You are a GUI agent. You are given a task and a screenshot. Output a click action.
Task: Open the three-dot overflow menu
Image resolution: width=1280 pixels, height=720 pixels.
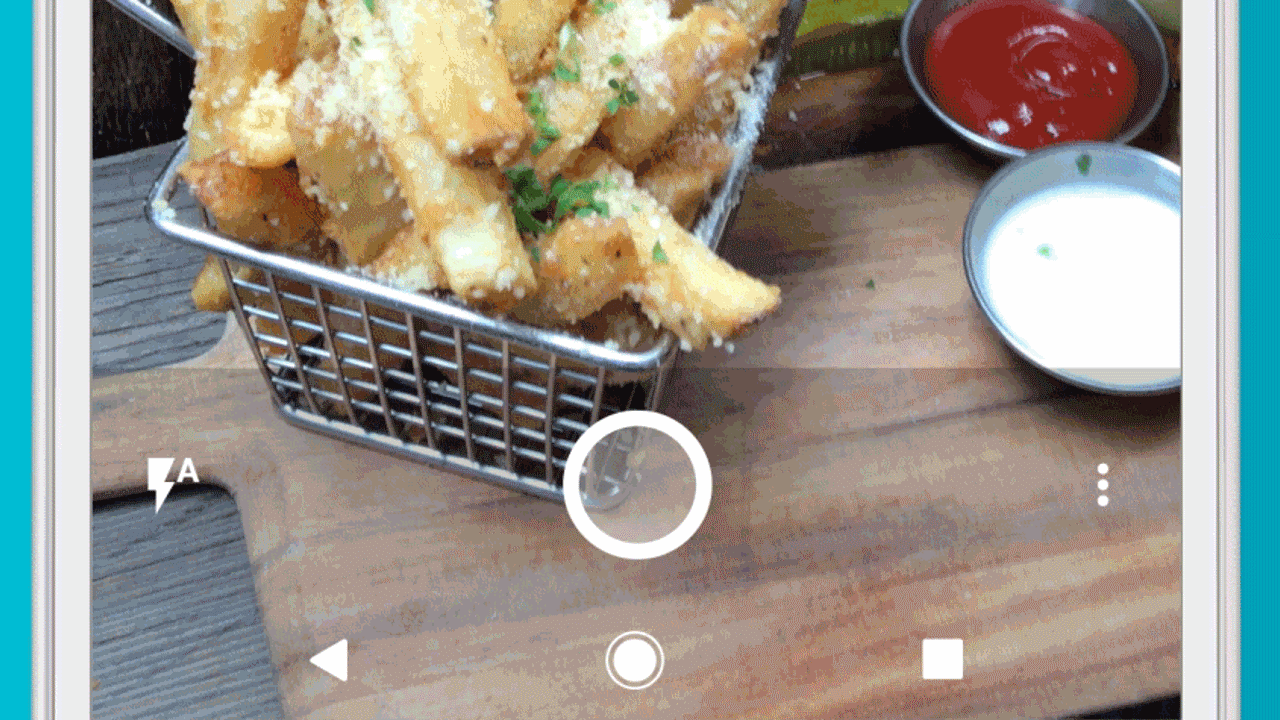tap(1102, 485)
